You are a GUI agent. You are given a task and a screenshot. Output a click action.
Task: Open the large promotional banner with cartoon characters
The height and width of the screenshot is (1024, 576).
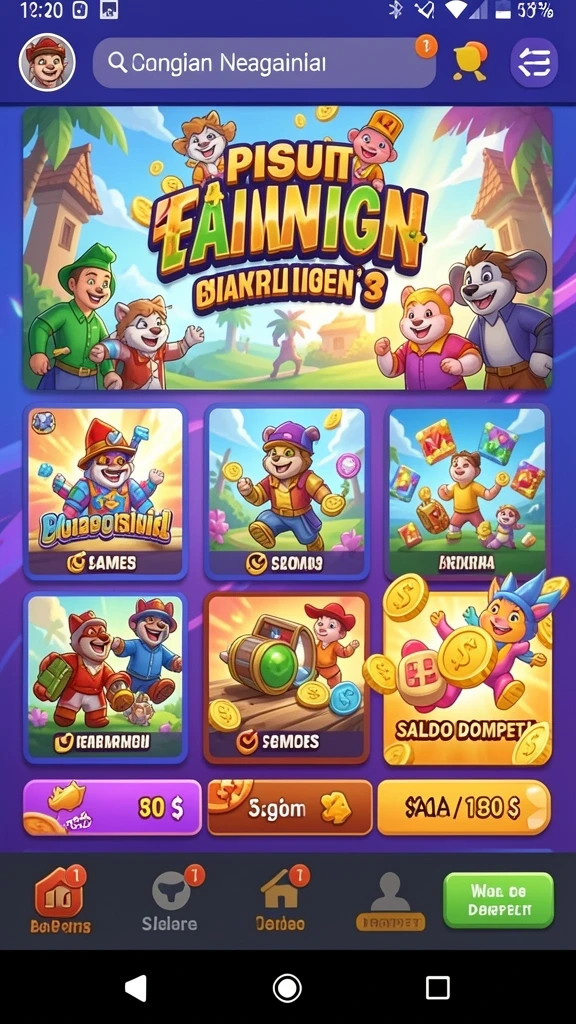(x=288, y=248)
